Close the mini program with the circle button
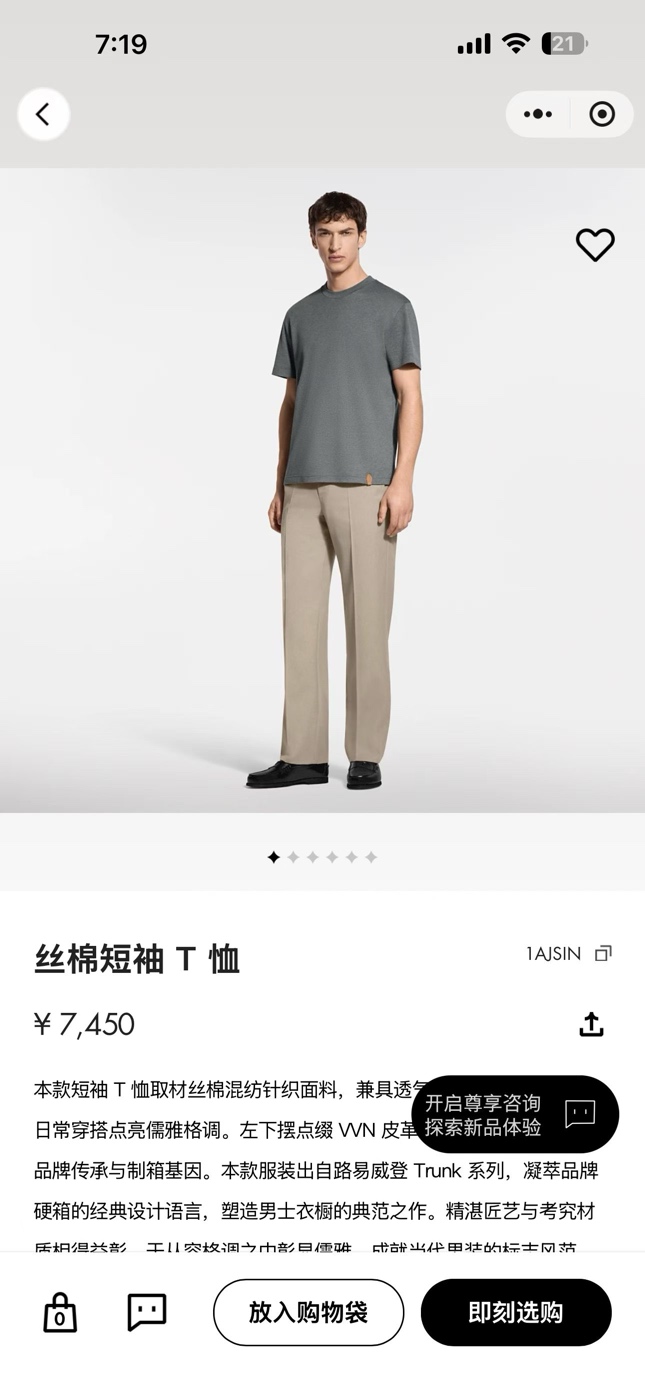The image size is (645, 1398). (x=602, y=114)
